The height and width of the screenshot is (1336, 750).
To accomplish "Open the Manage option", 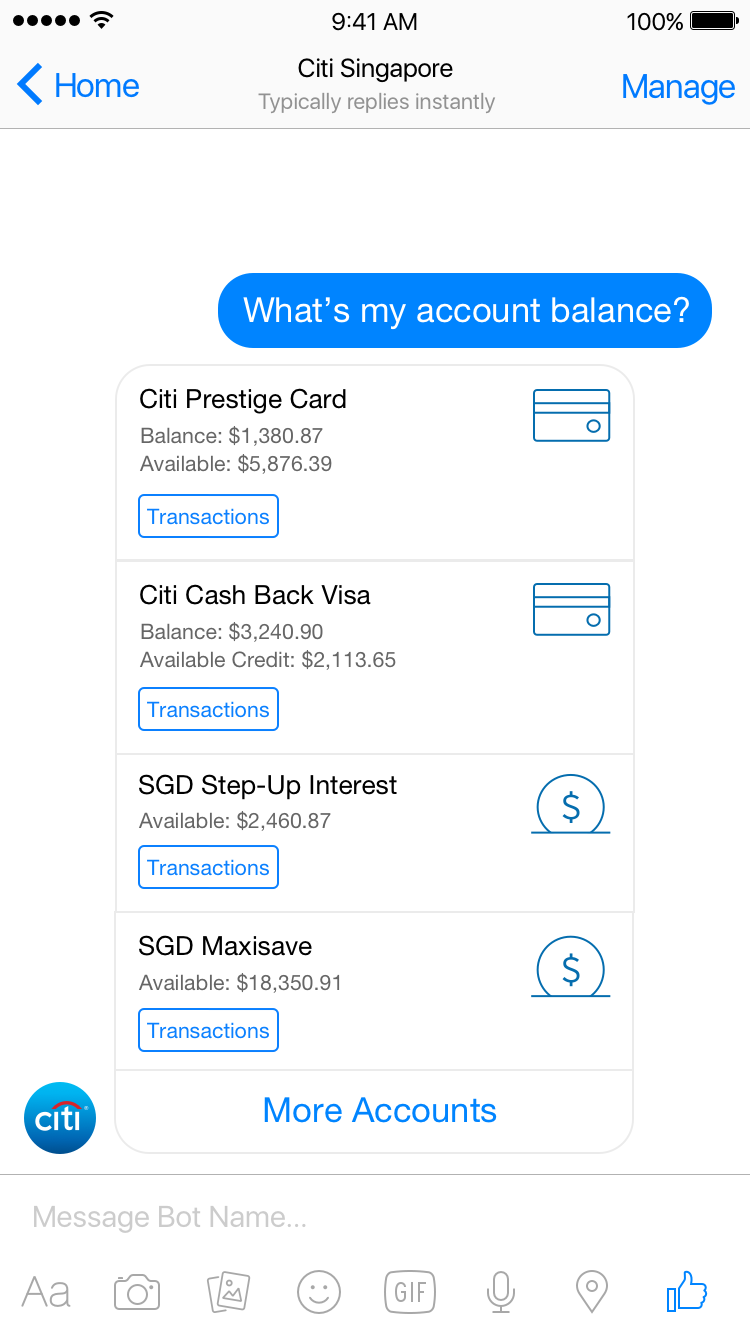I will (677, 87).
